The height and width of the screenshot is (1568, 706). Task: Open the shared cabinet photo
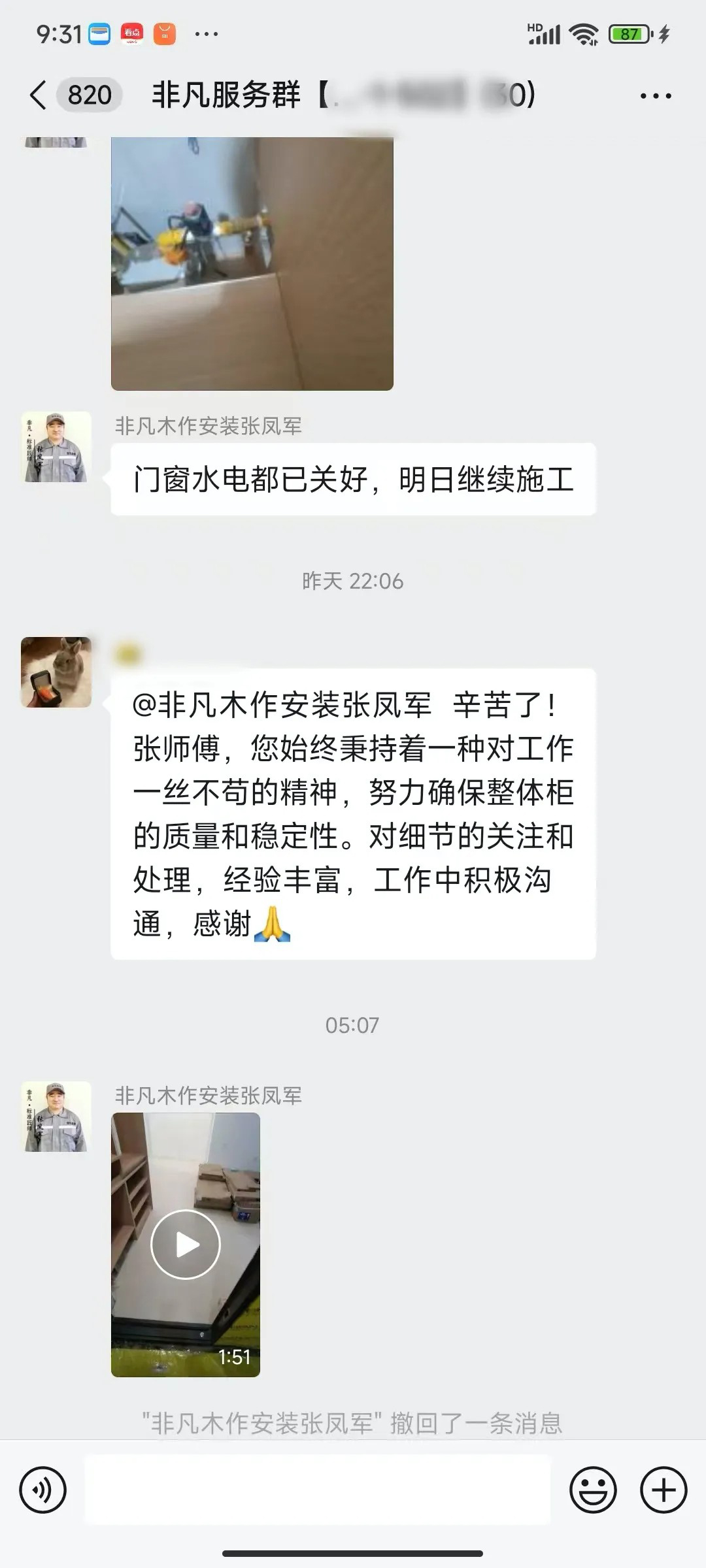(252, 263)
